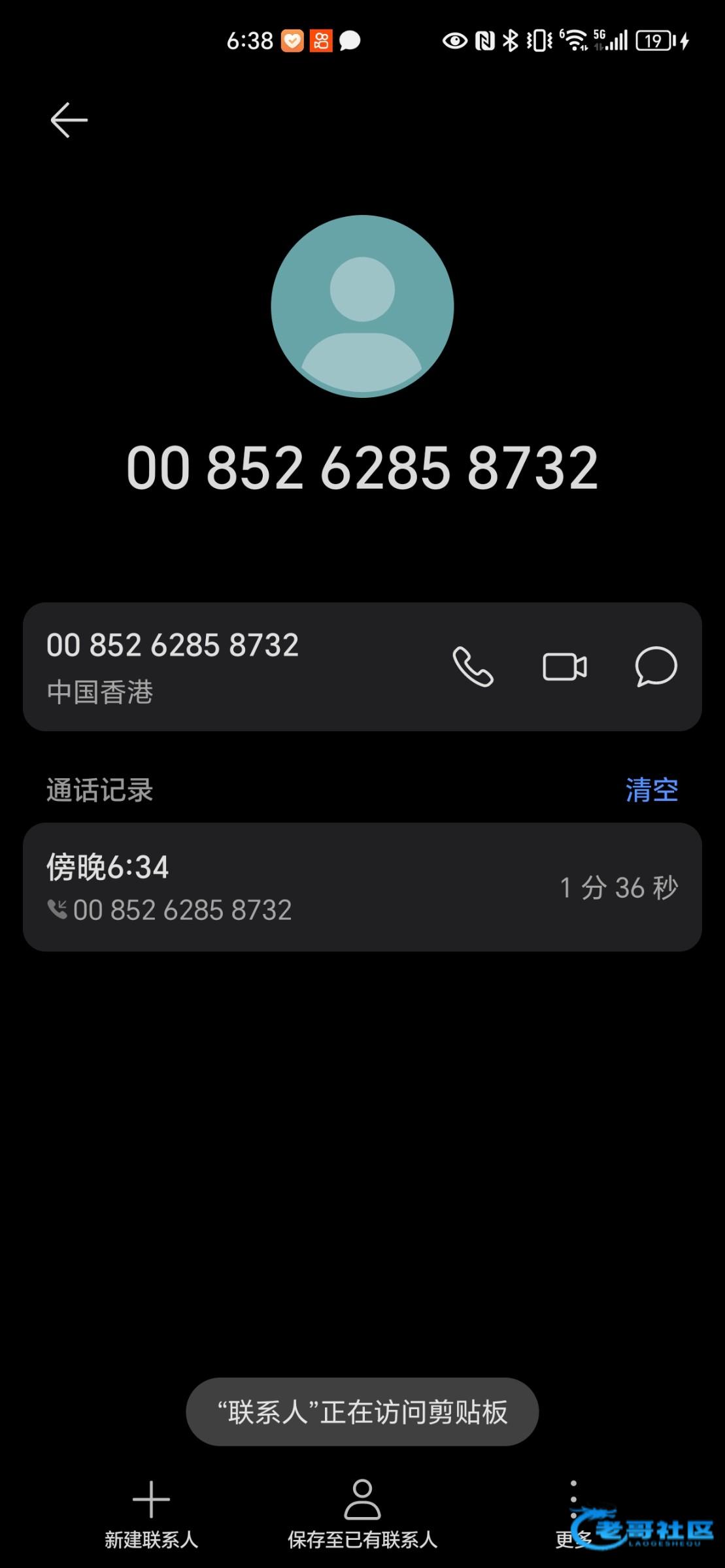Viewport: 725px width, 1568px height.
Task: Call 00 852 6285 8732 via phone icon
Action: pos(473,667)
